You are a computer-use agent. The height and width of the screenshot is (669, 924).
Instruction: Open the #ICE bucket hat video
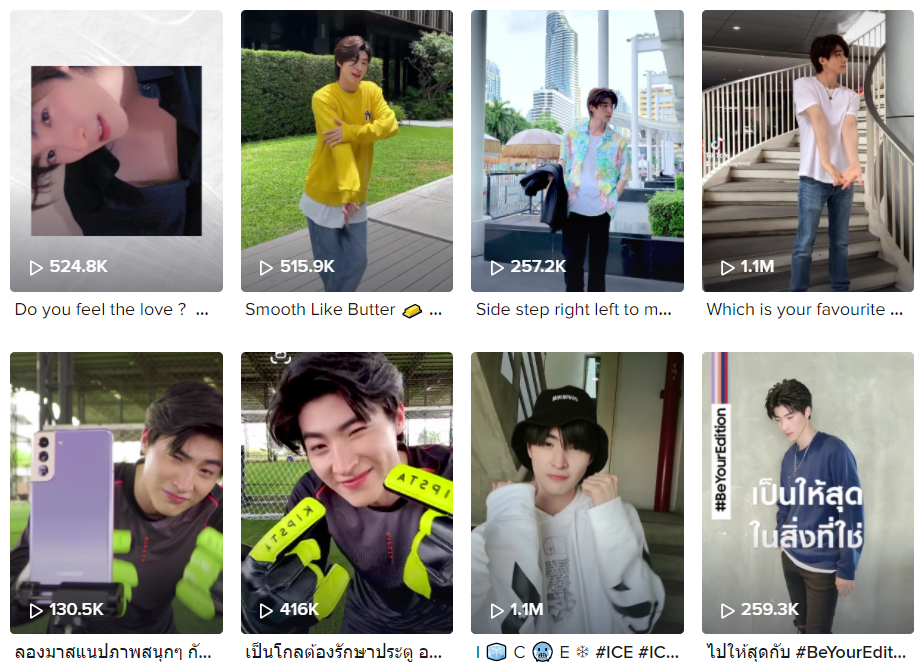point(577,492)
